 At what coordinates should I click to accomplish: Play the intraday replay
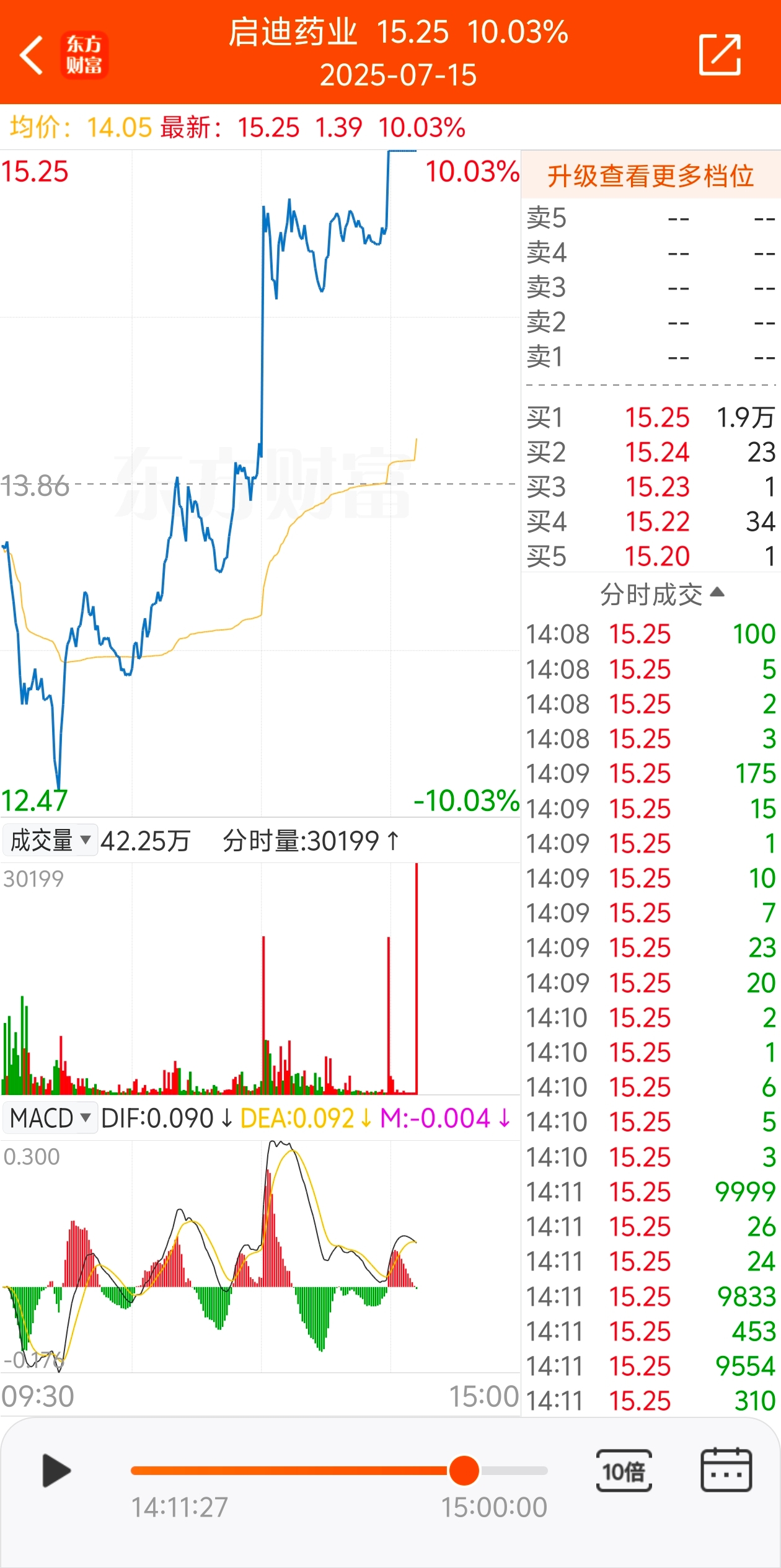tap(56, 1471)
